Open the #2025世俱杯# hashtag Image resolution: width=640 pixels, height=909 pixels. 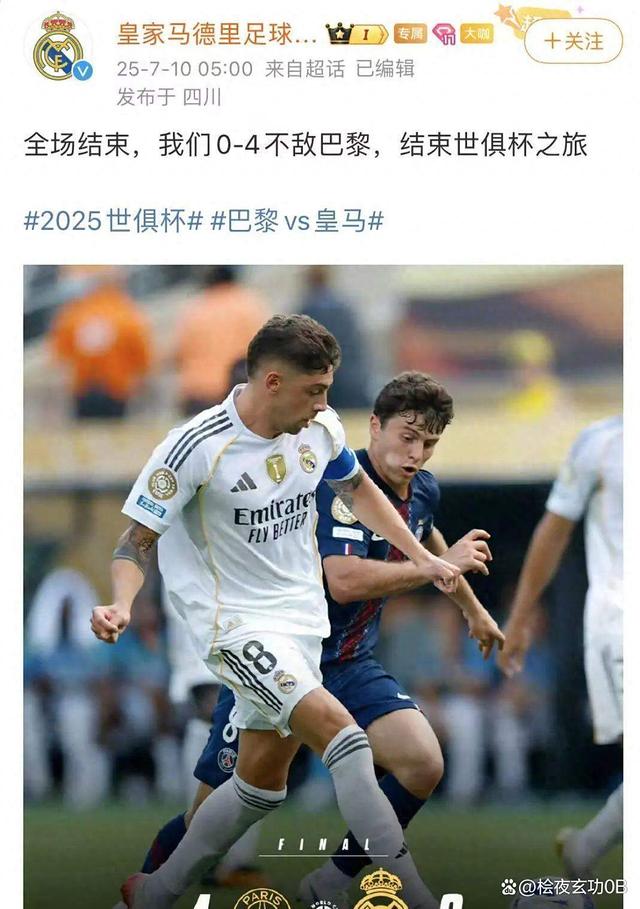coord(113,221)
